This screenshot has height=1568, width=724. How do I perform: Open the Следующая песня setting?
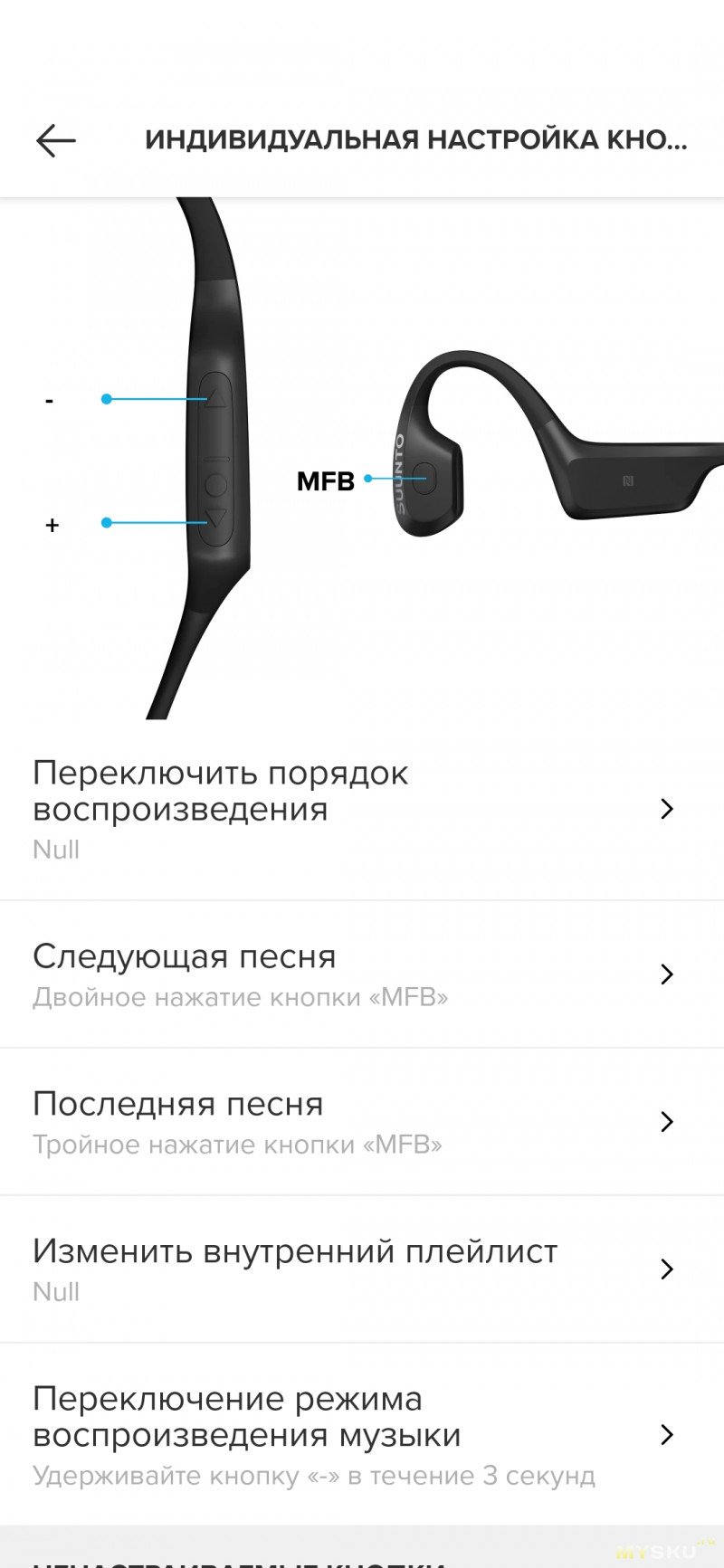tap(362, 974)
